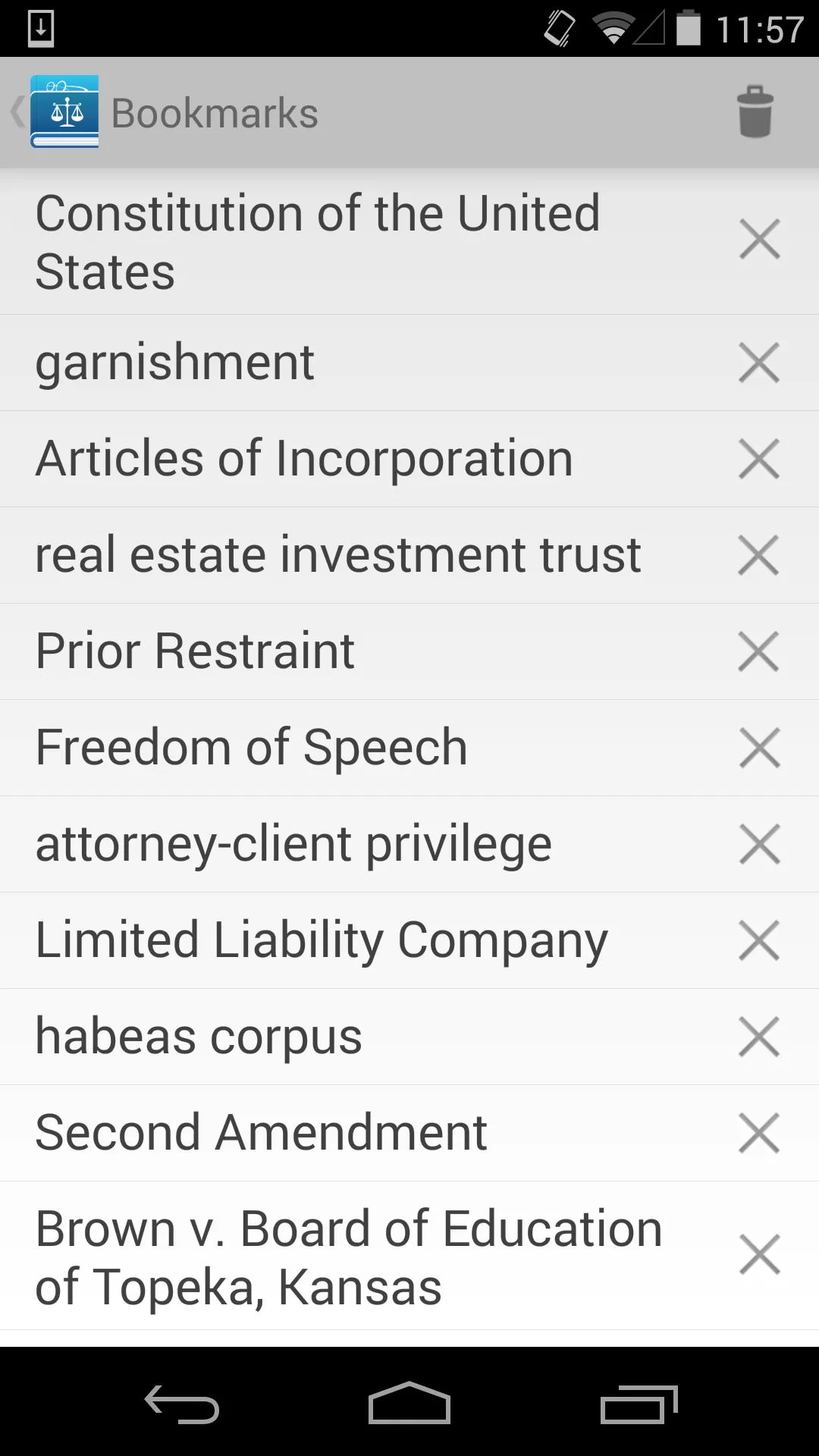
Task: View the Brown v. Board of Education bookmark
Action: (349, 1255)
